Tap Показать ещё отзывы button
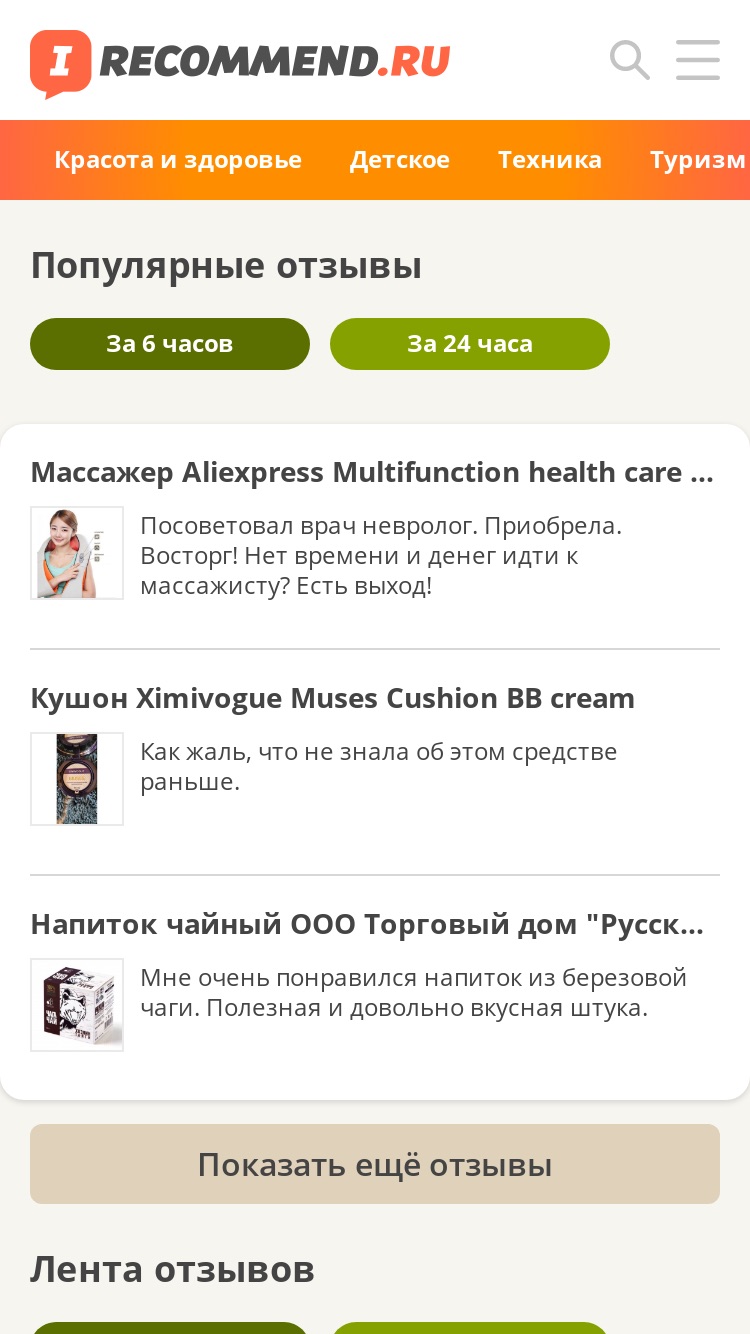This screenshot has width=750, height=1334. pos(375,1164)
